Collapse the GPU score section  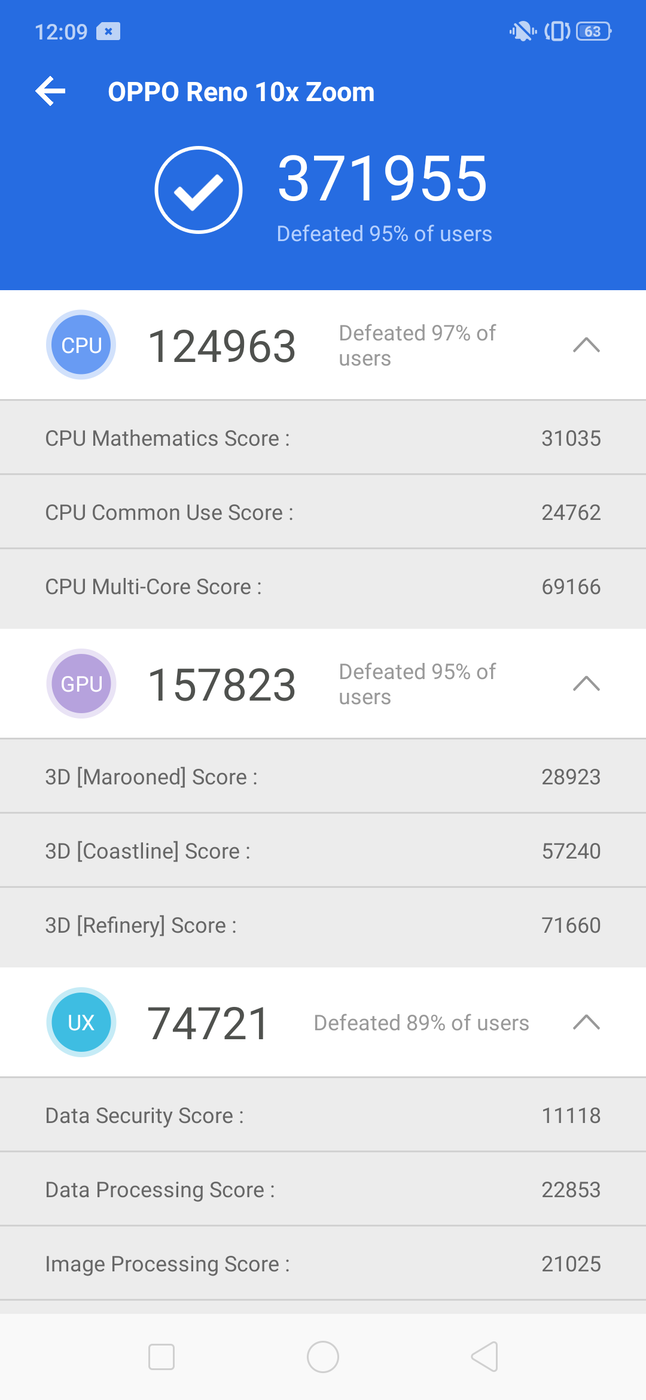coord(586,684)
